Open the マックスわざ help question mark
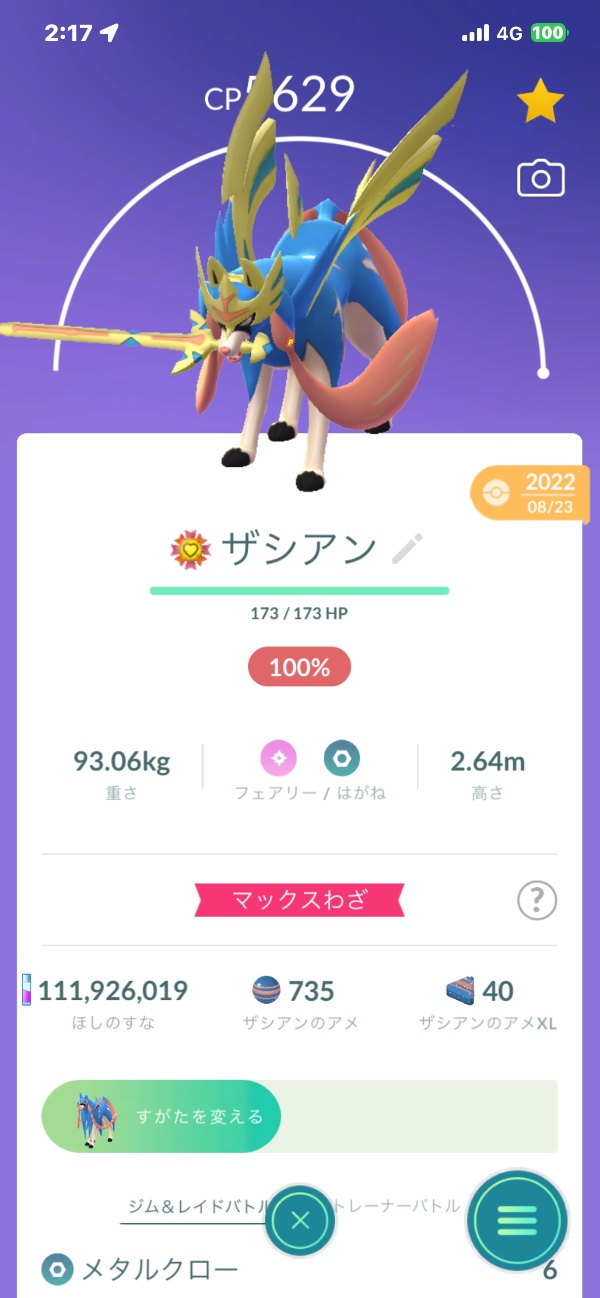600x1298 pixels. (537, 902)
